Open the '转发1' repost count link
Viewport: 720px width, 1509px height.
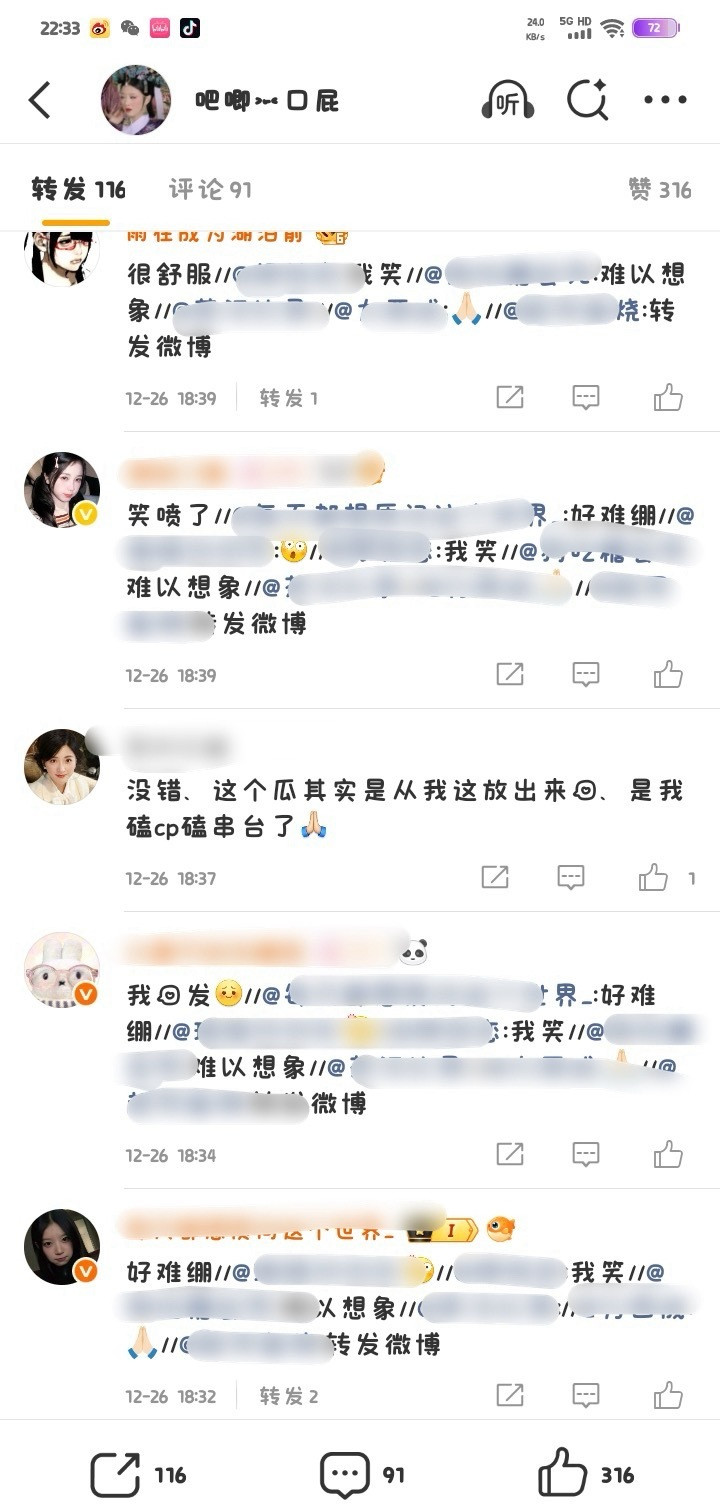287,396
